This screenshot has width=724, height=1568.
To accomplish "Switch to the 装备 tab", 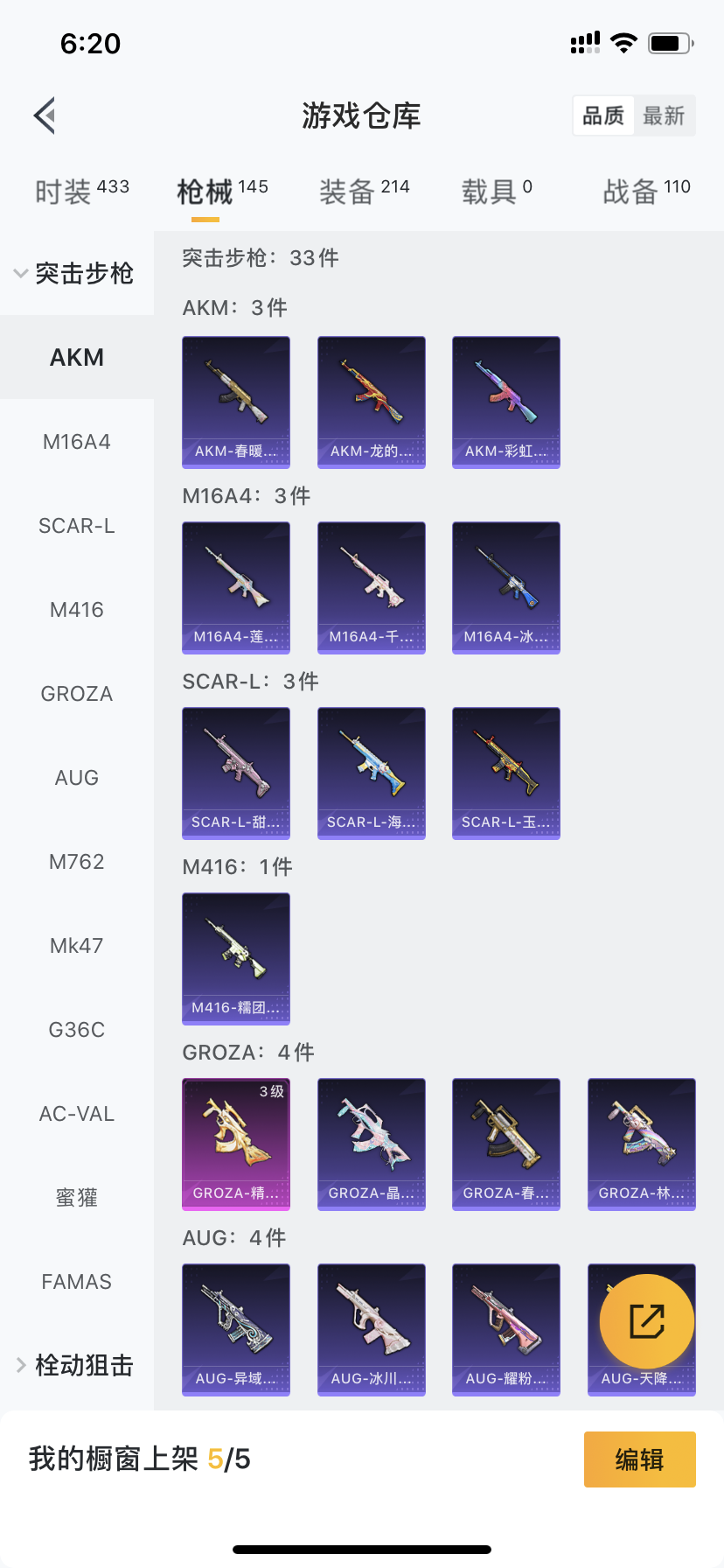I will coord(364,191).
